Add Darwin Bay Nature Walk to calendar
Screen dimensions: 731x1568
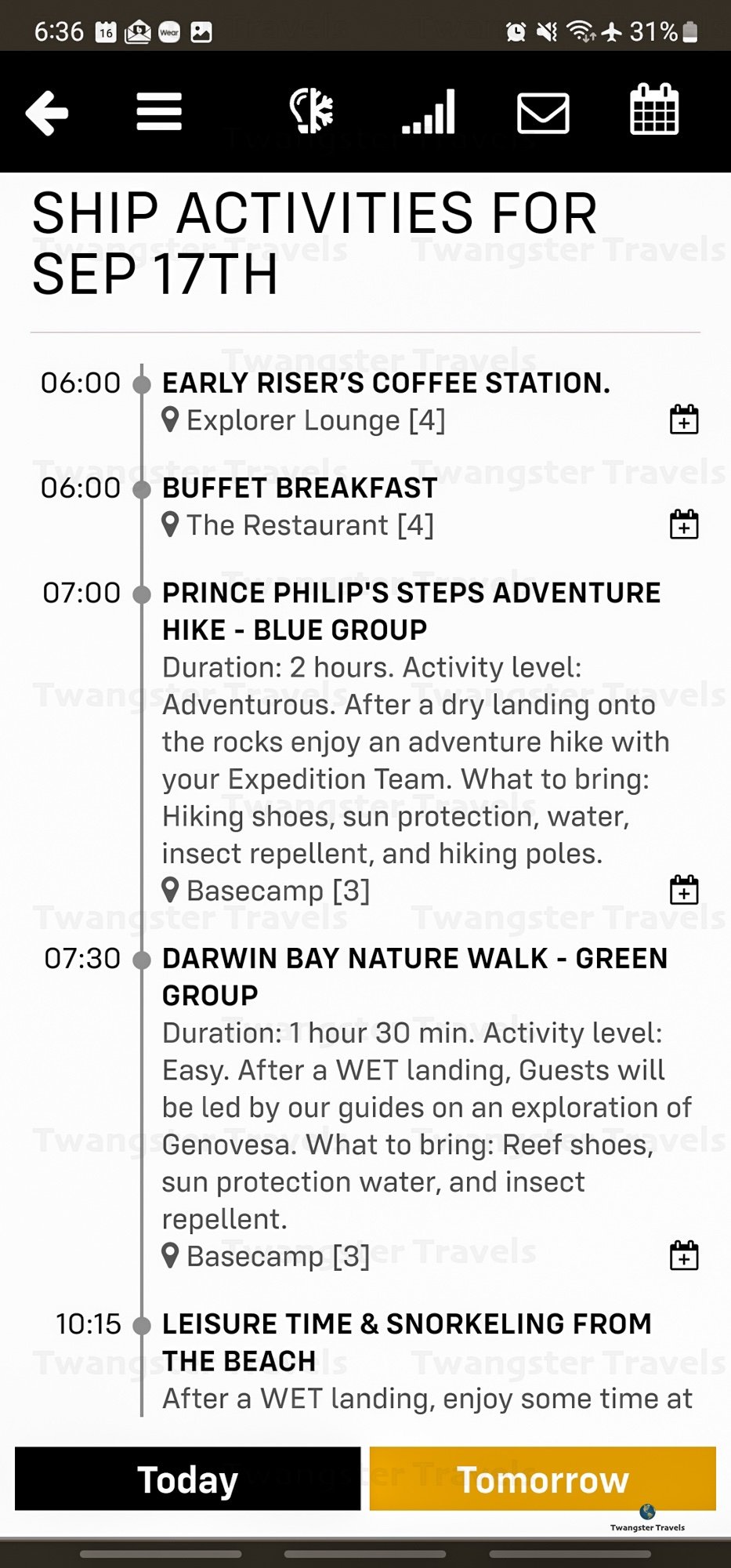coord(684,1255)
